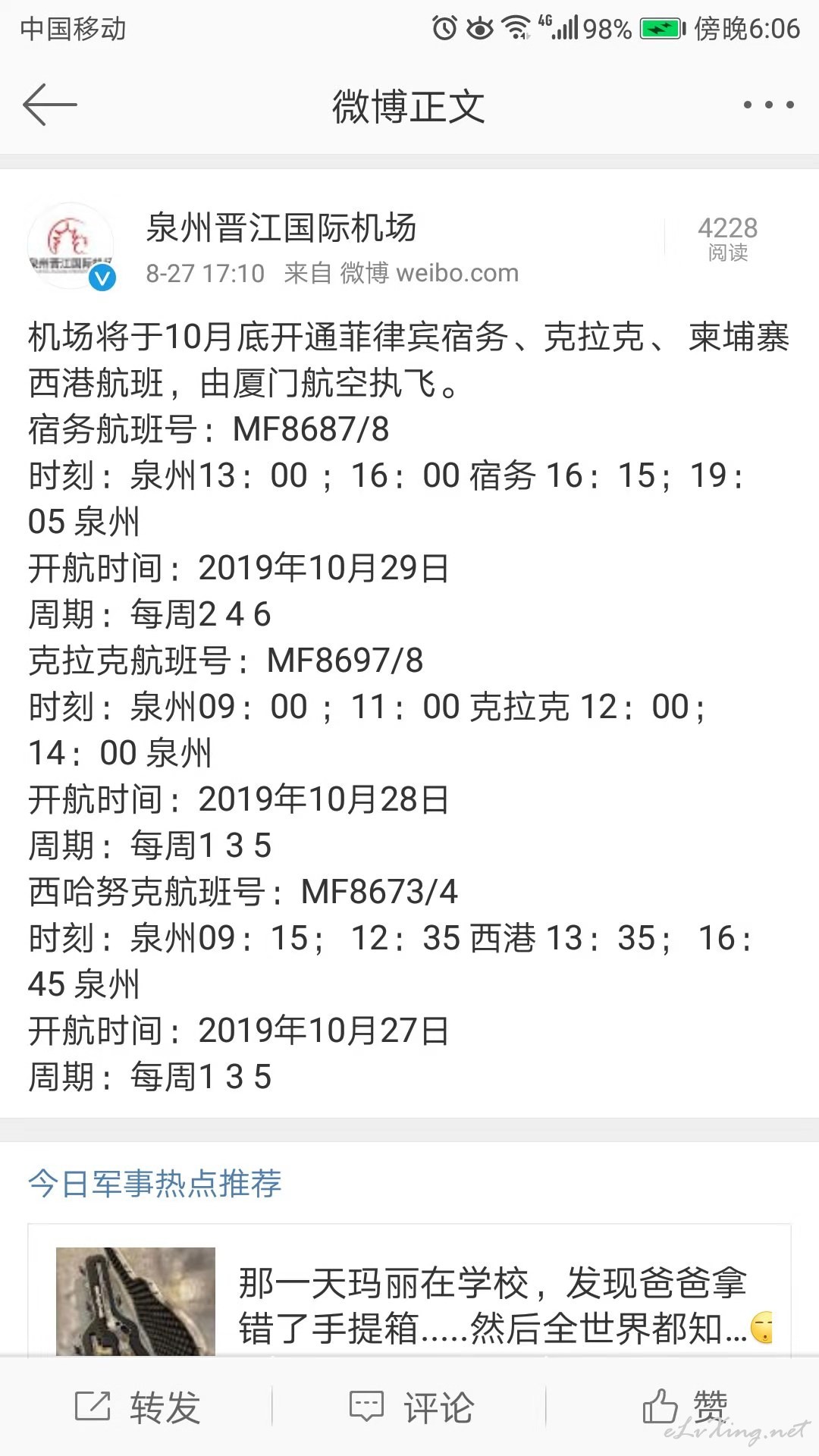Open 泉州晋江国际机场 profile avatar
Image resolution: width=819 pixels, height=1456 pixels.
[71, 246]
